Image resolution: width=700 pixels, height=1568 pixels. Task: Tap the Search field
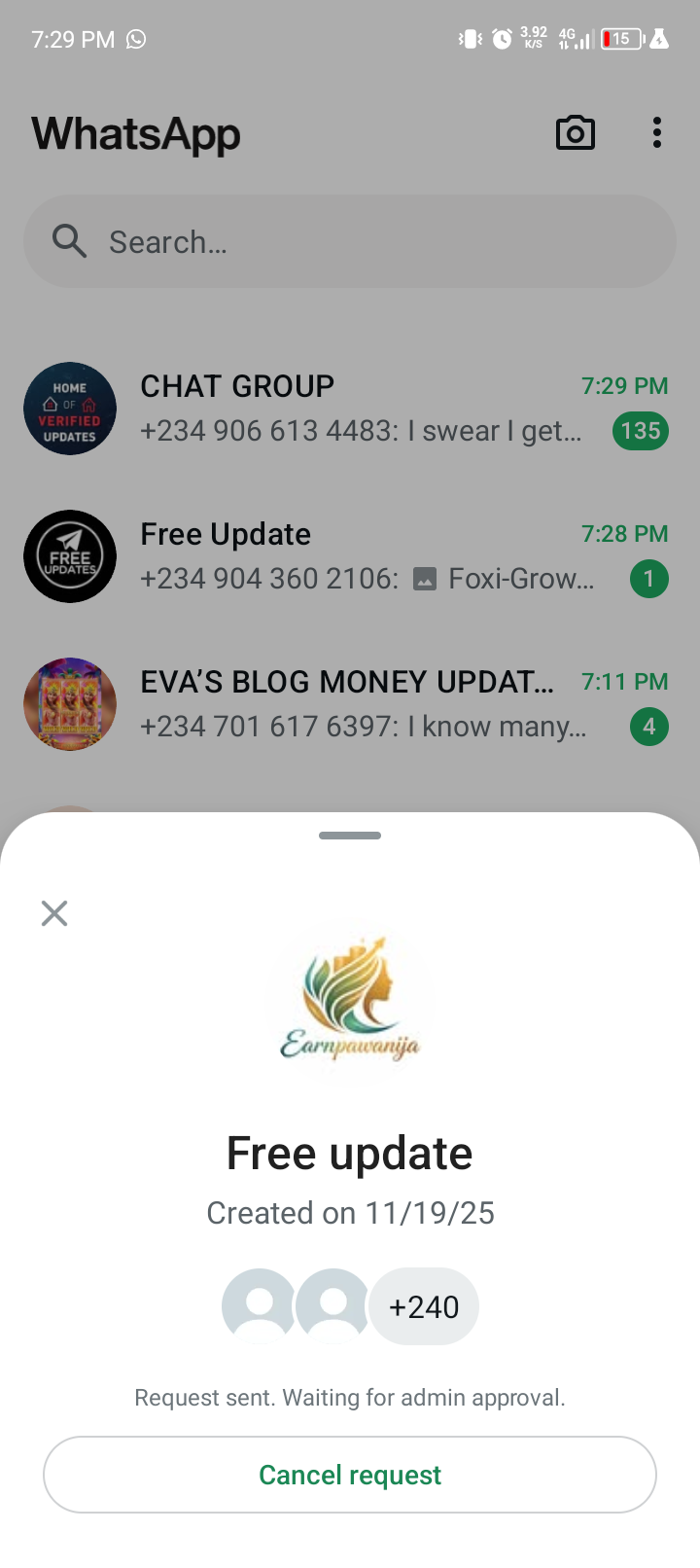pos(350,241)
